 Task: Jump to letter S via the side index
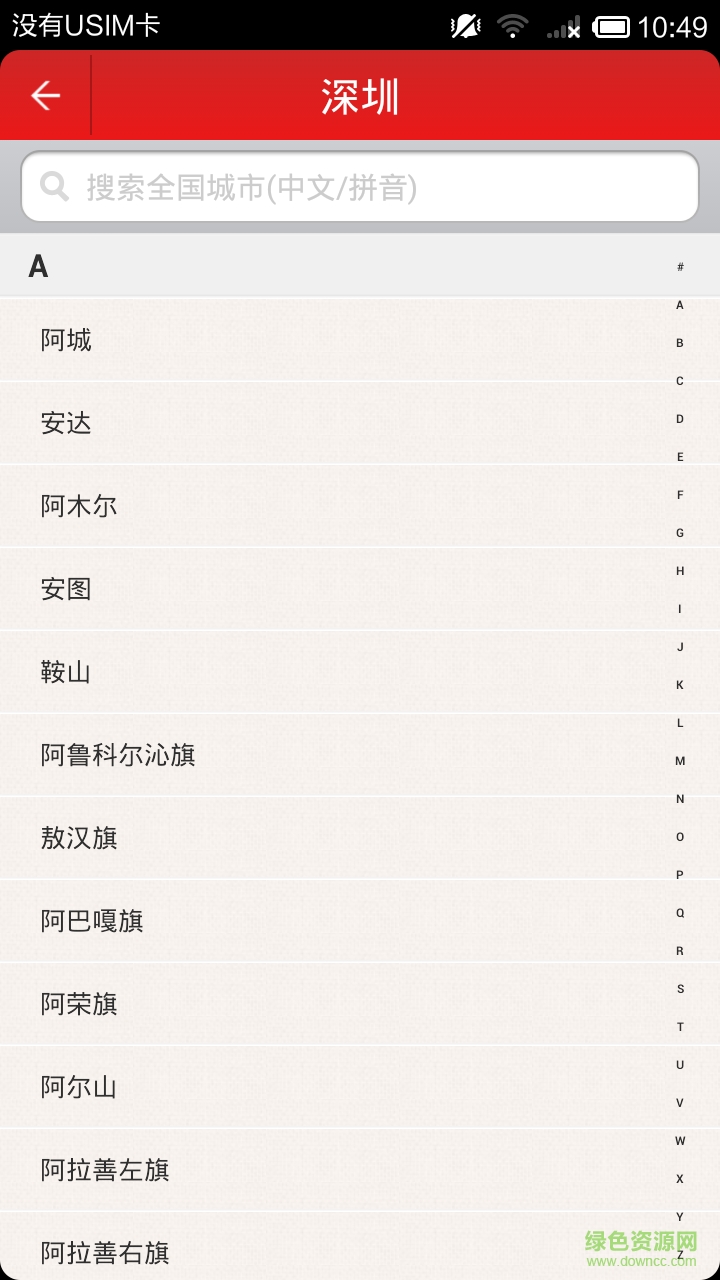[679, 988]
